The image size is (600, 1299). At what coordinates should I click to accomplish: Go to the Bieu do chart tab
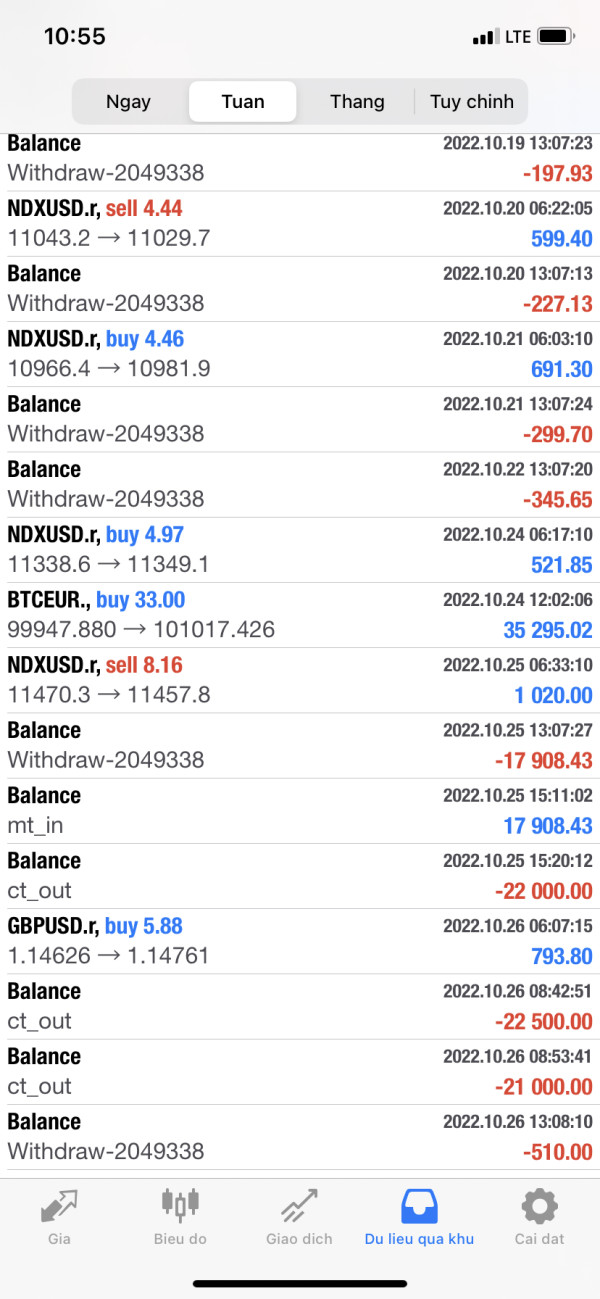tap(180, 1216)
